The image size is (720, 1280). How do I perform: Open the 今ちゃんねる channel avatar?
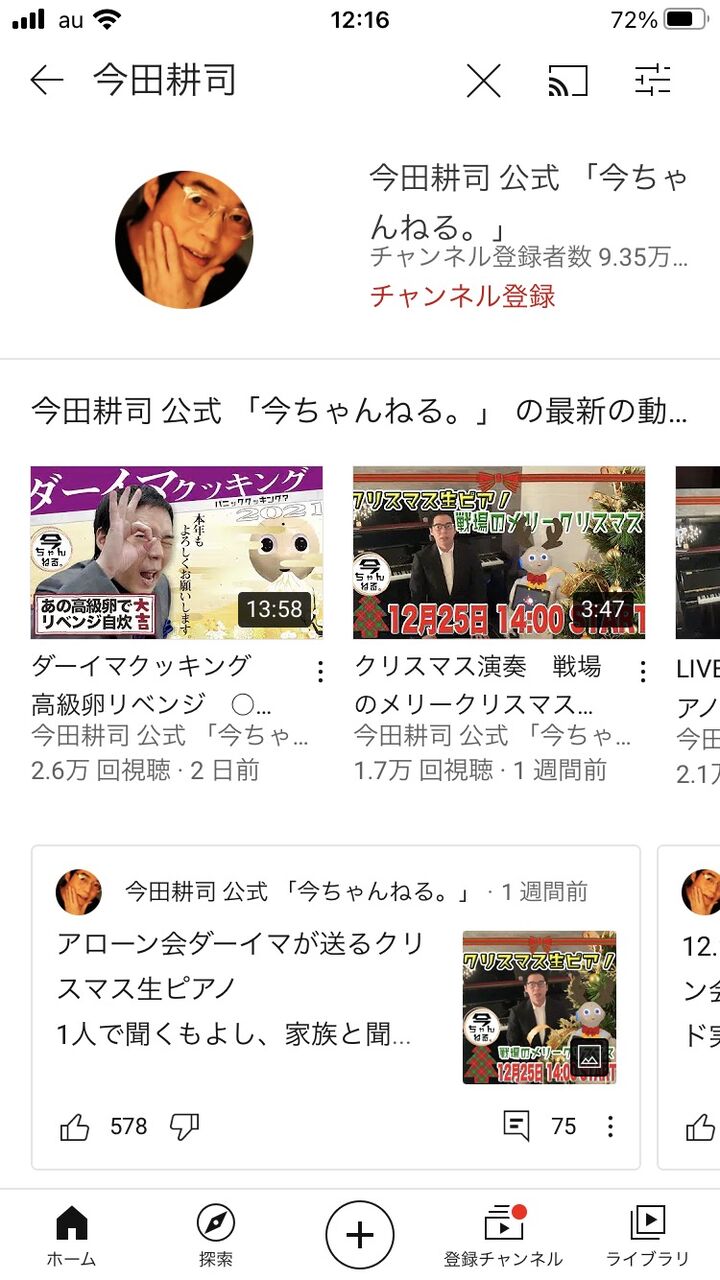tap(184, 239)
